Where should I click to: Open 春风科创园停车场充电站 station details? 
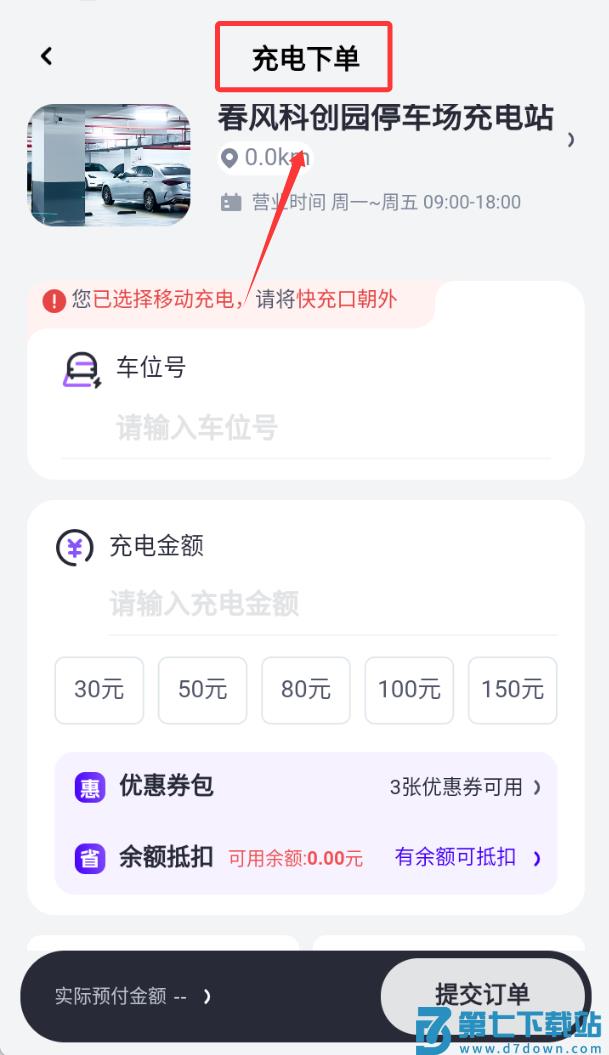coord(570,139)
